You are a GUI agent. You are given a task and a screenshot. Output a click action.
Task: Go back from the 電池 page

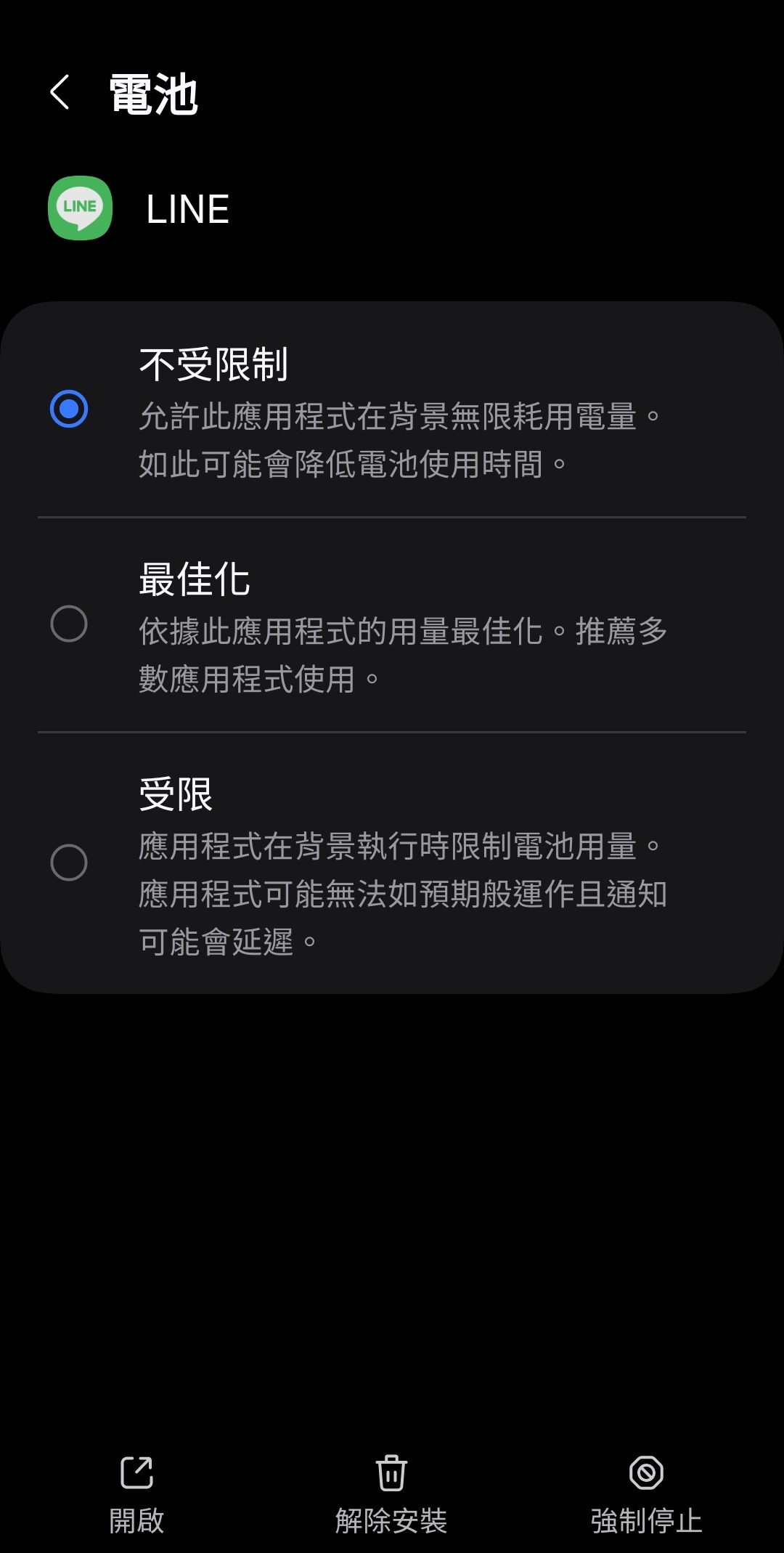[x=60, y=93]
